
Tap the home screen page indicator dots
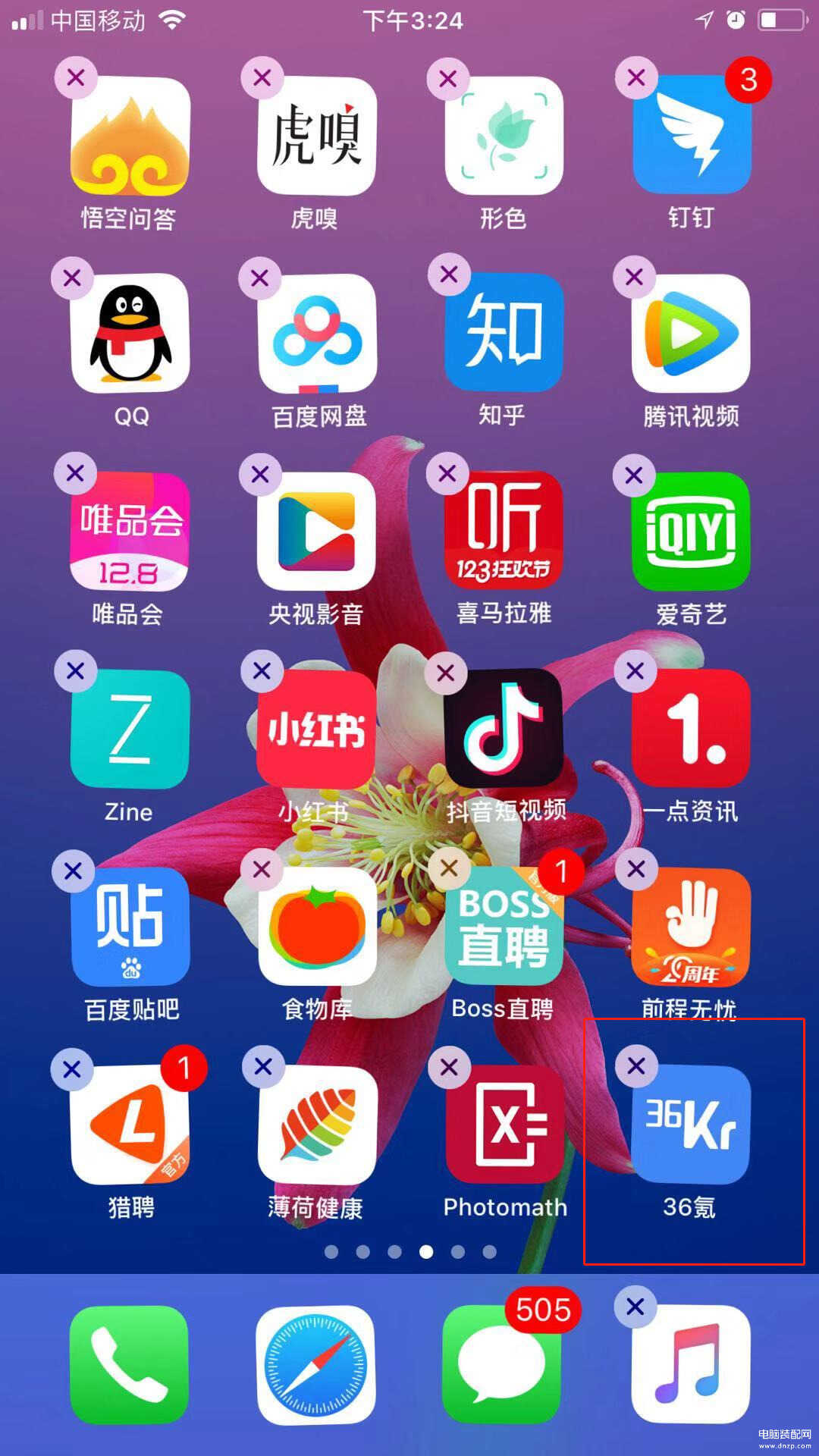pos(410,1251)
